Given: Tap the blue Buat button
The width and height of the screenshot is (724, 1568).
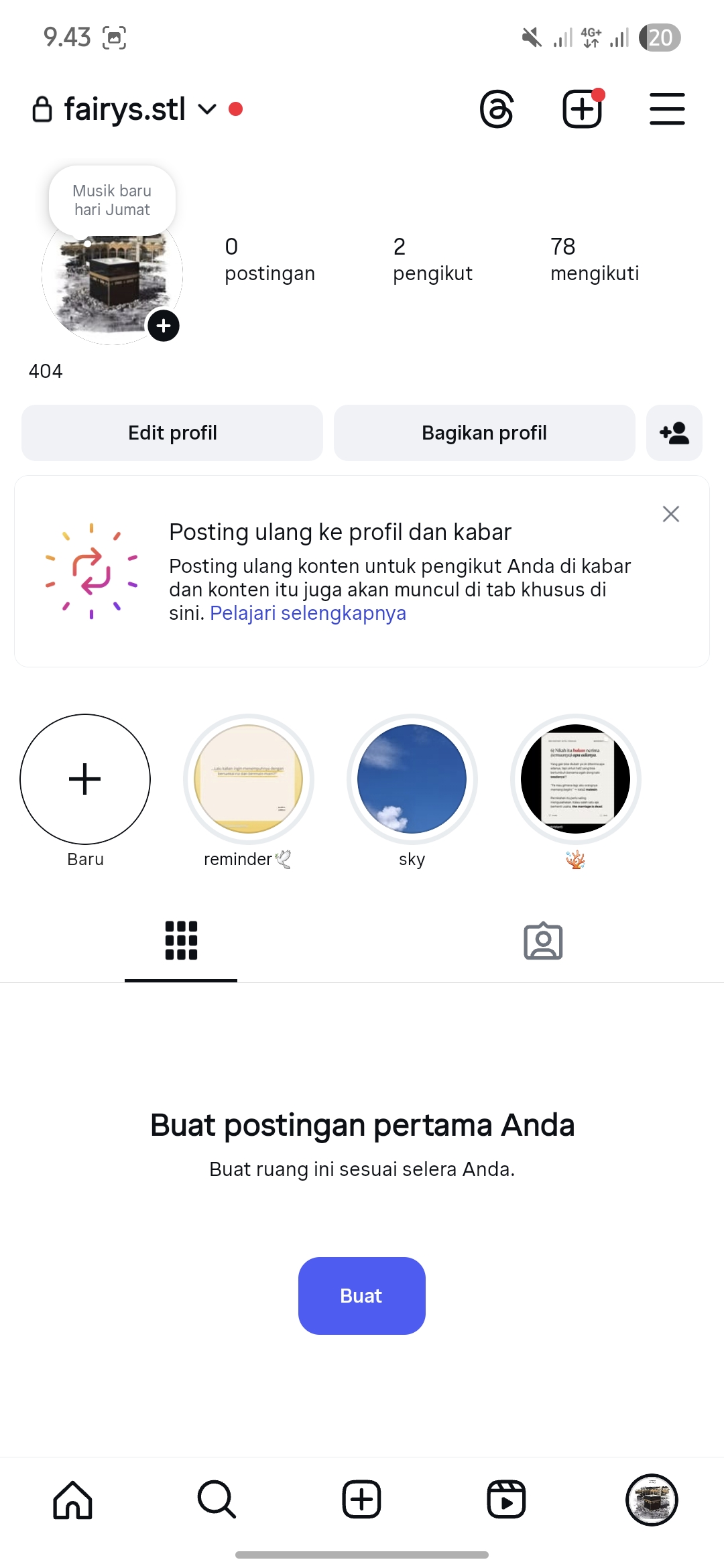Looking at the screenshot, I should click(362, 1296).
